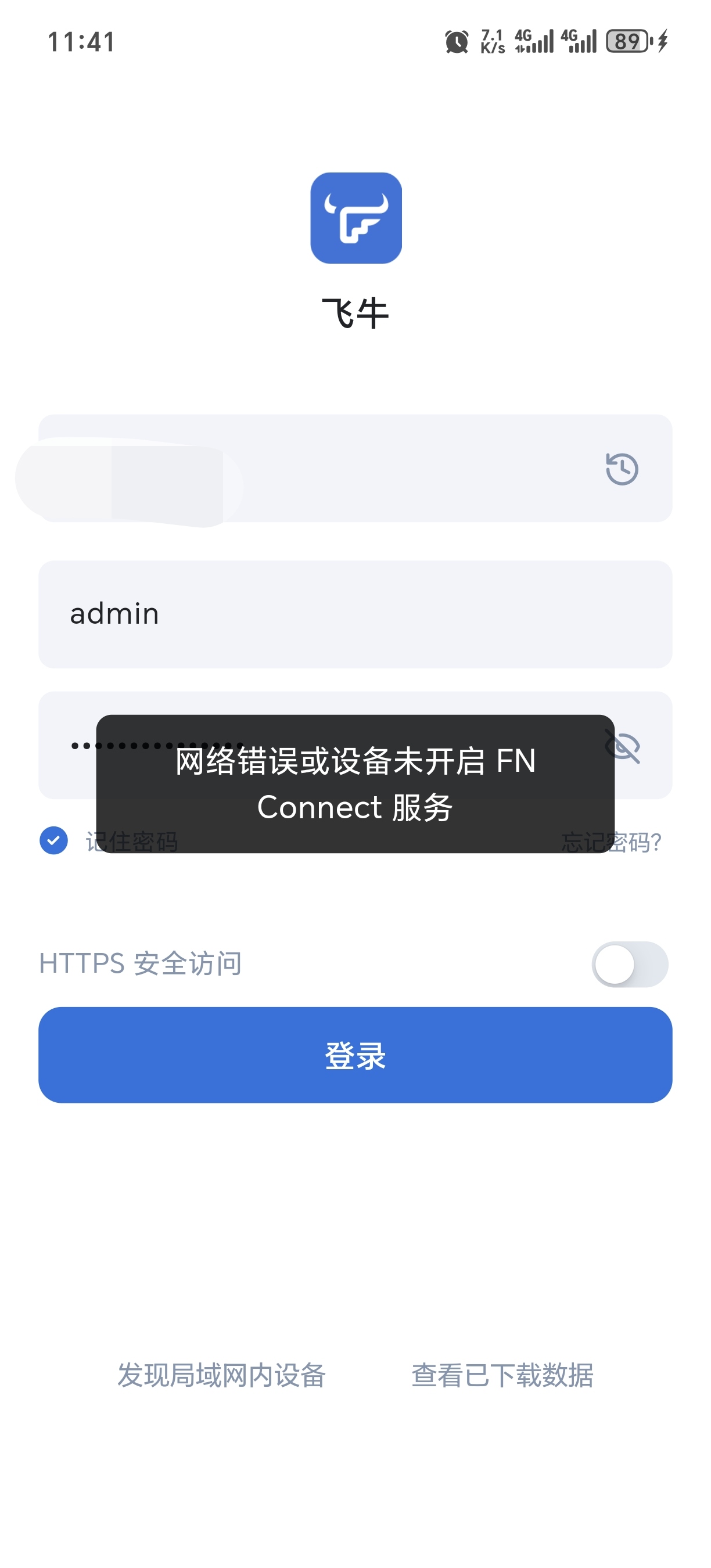711x1568 pixels.
Task: Tap the 登录 button
Action: coord(355,1055)
